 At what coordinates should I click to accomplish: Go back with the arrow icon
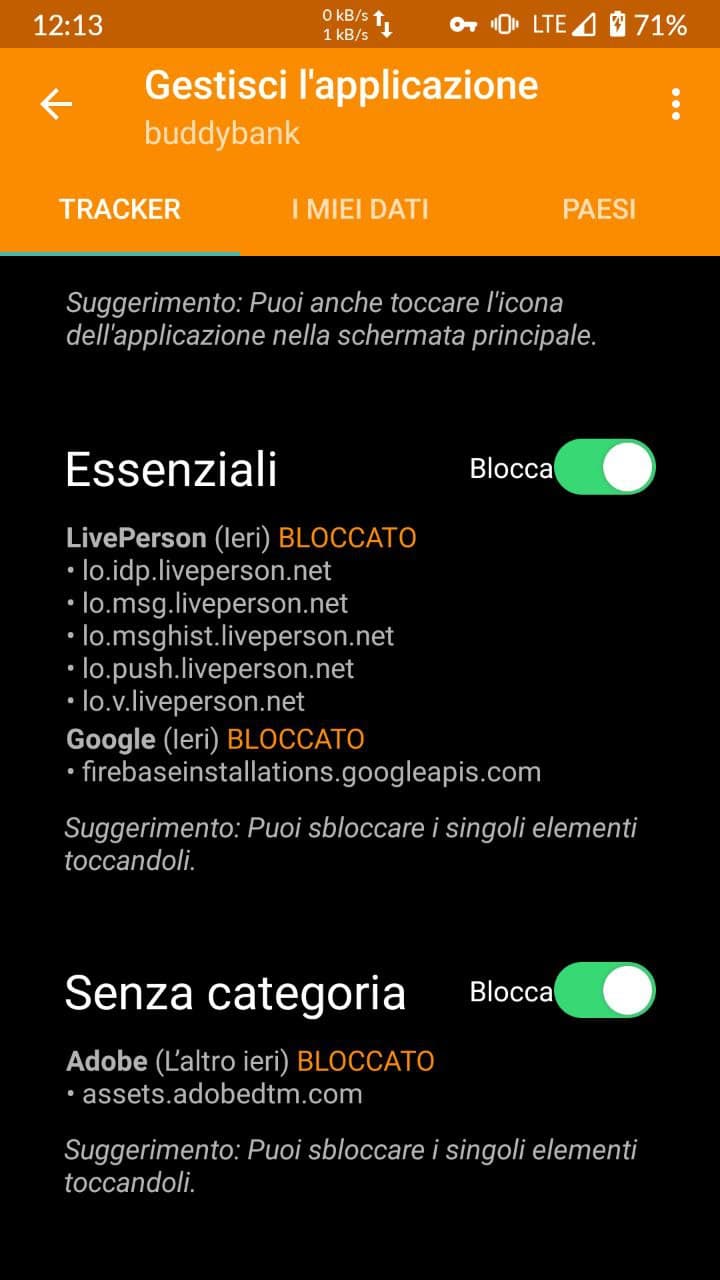coord(56,104)
